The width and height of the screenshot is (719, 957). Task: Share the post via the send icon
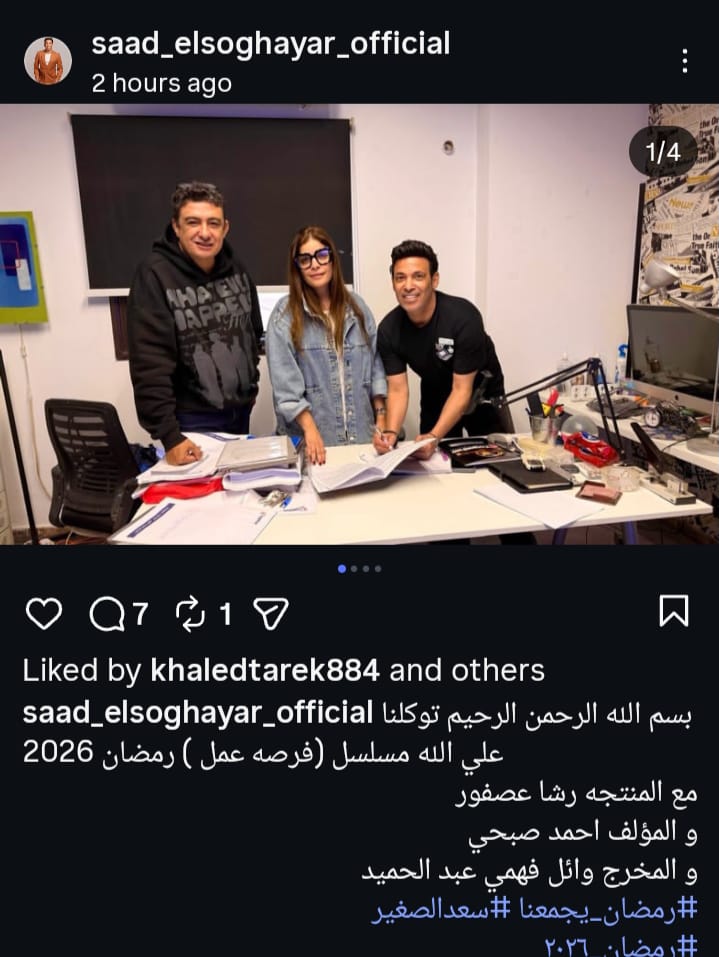point(270,614)
